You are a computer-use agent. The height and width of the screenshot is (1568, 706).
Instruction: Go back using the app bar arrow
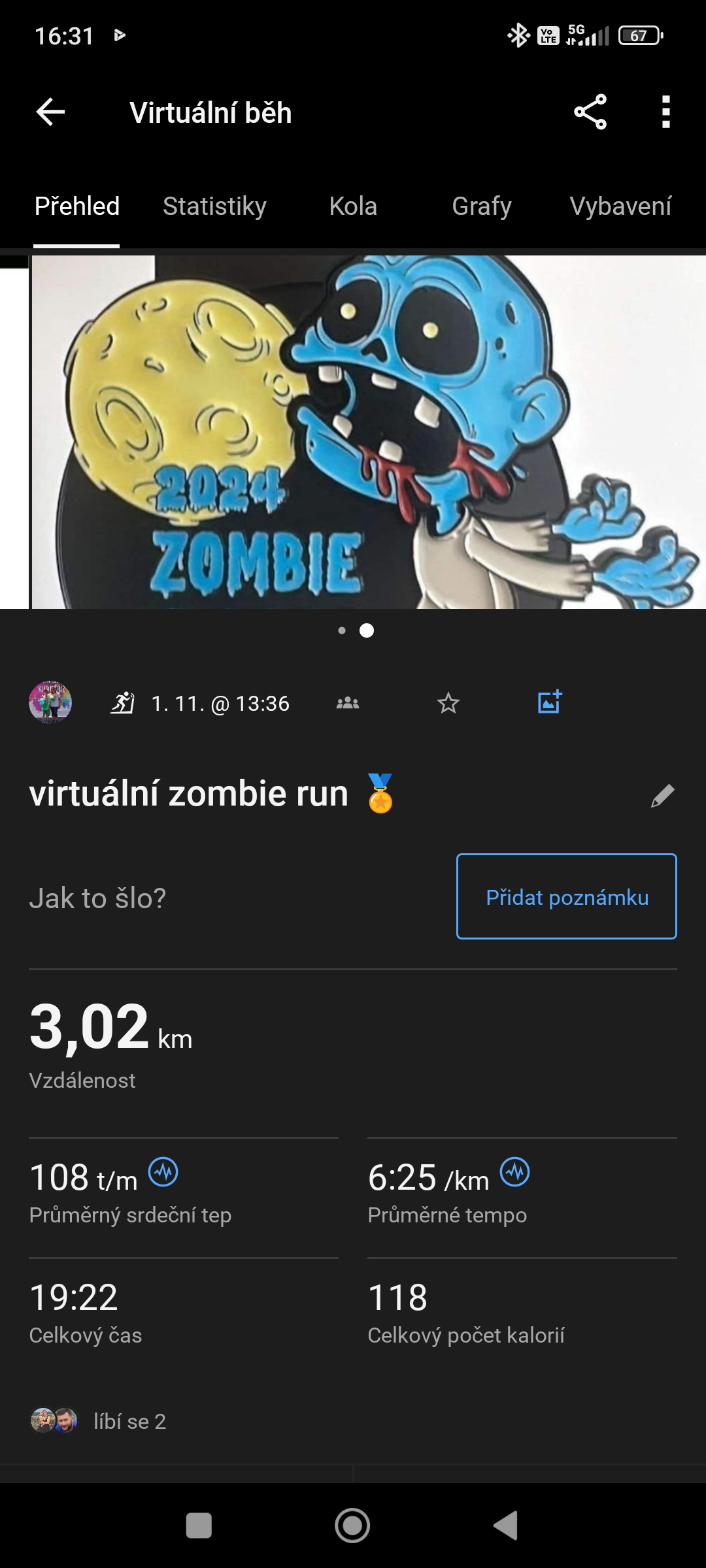50,112
